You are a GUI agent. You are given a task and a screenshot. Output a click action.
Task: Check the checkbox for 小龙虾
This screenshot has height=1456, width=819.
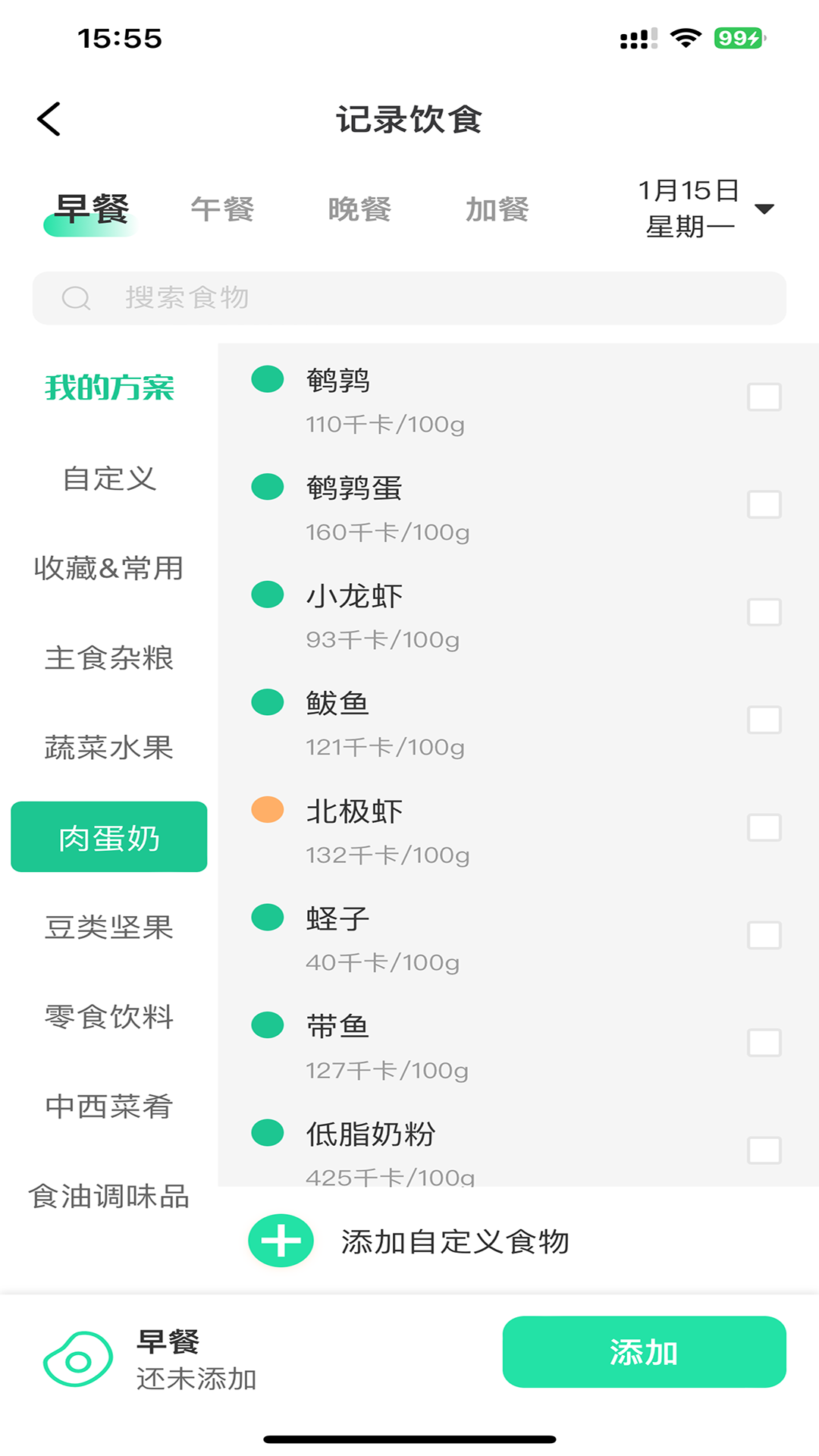pyautogui.click(x=764, y=610)
